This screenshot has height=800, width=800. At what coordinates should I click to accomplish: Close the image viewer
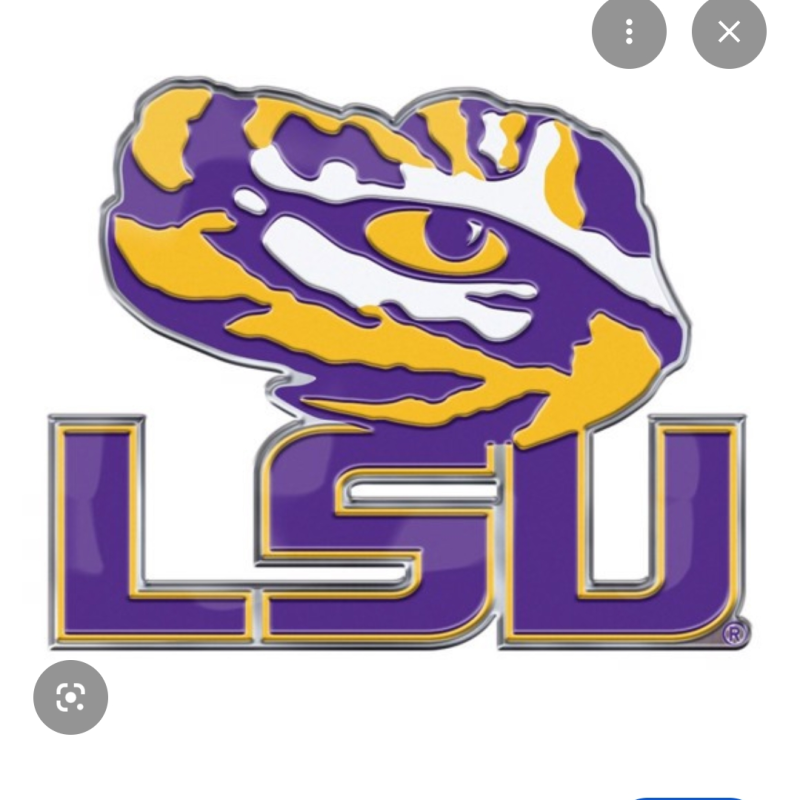[729, 32]
